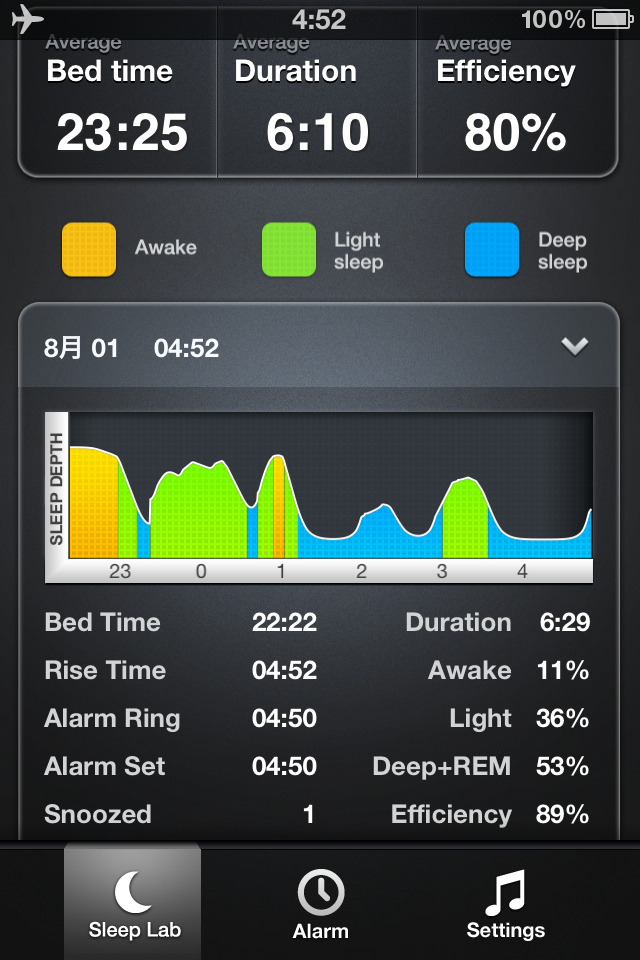The width and height of the screenshot is (640, 960).
Task: Open the Settings tab
Action: [505, 903]
